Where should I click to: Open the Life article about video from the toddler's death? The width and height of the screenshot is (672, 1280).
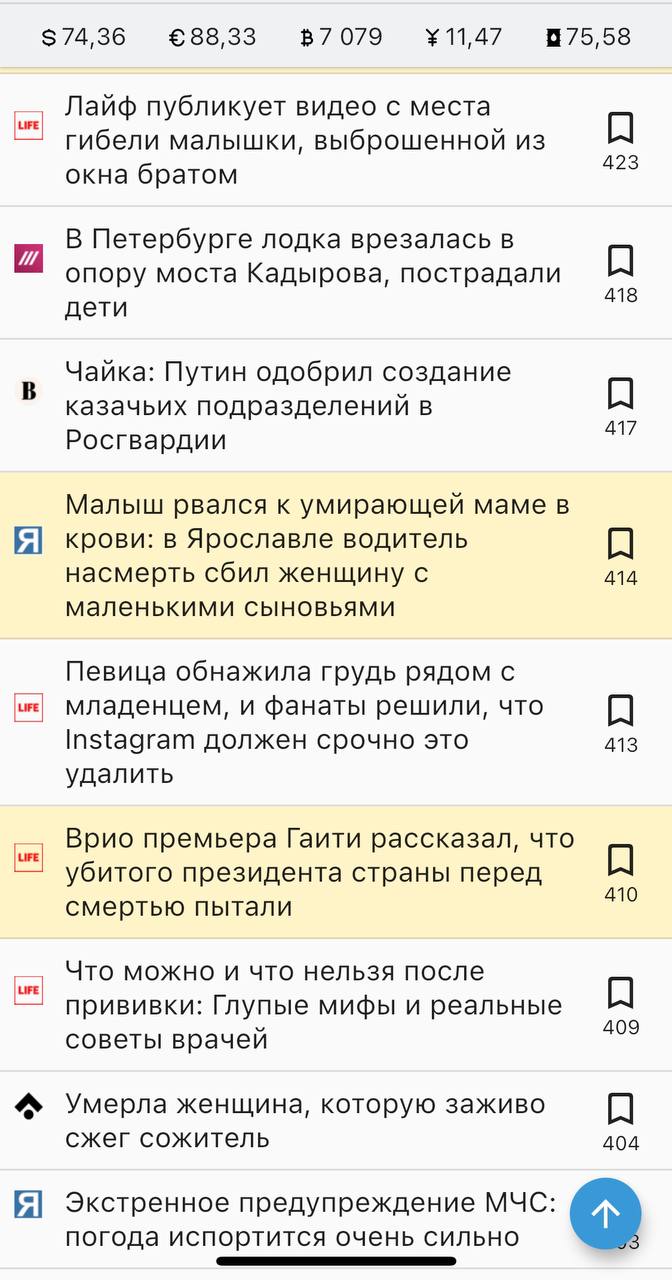click(x=305, y=140)
